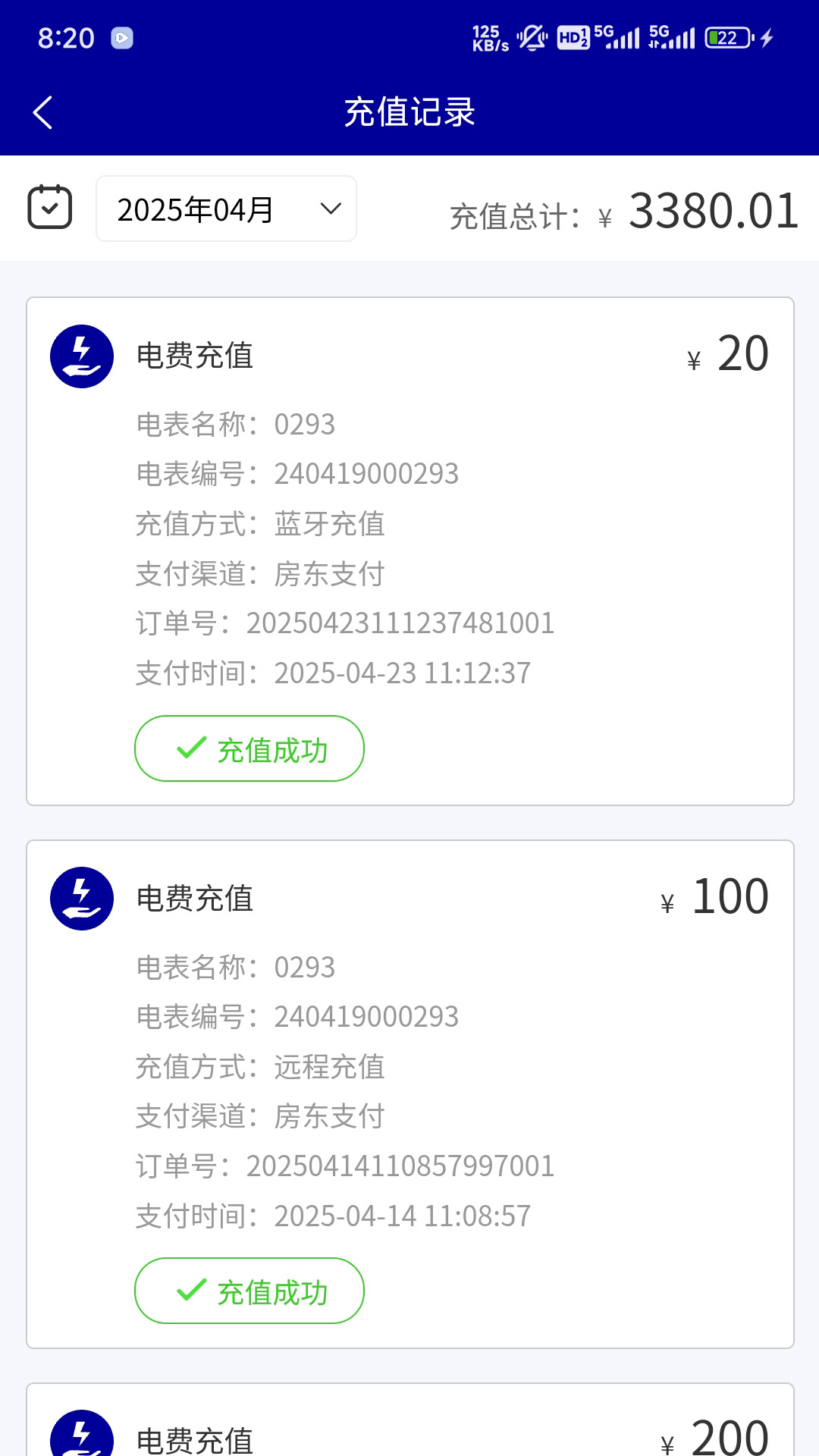This screenshot has height=1456, width=819.
Task: Tap the muted notification bell icon in status bar
Action: (532, 36)
